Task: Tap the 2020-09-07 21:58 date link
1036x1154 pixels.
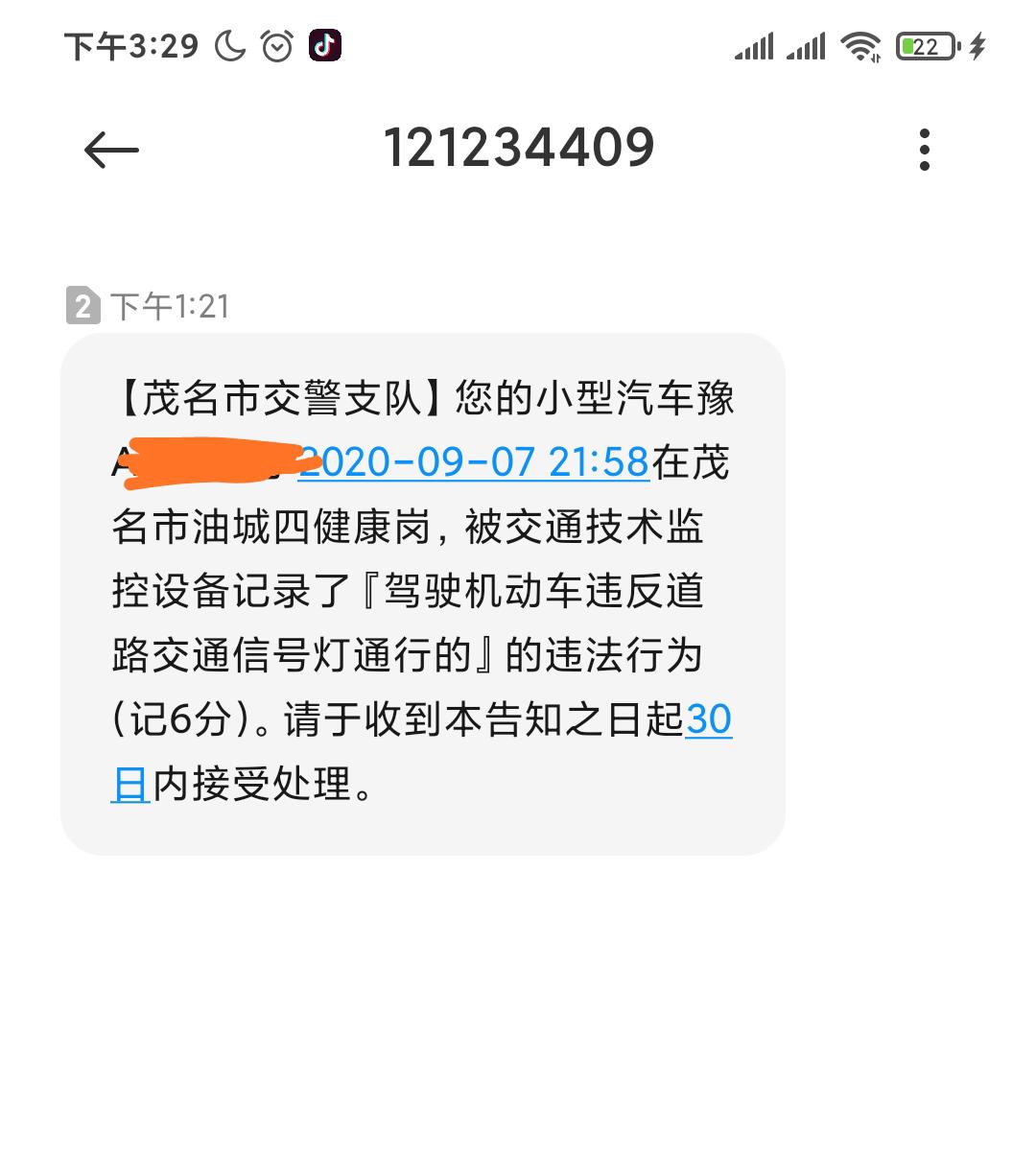Action: tap(474, 463)
